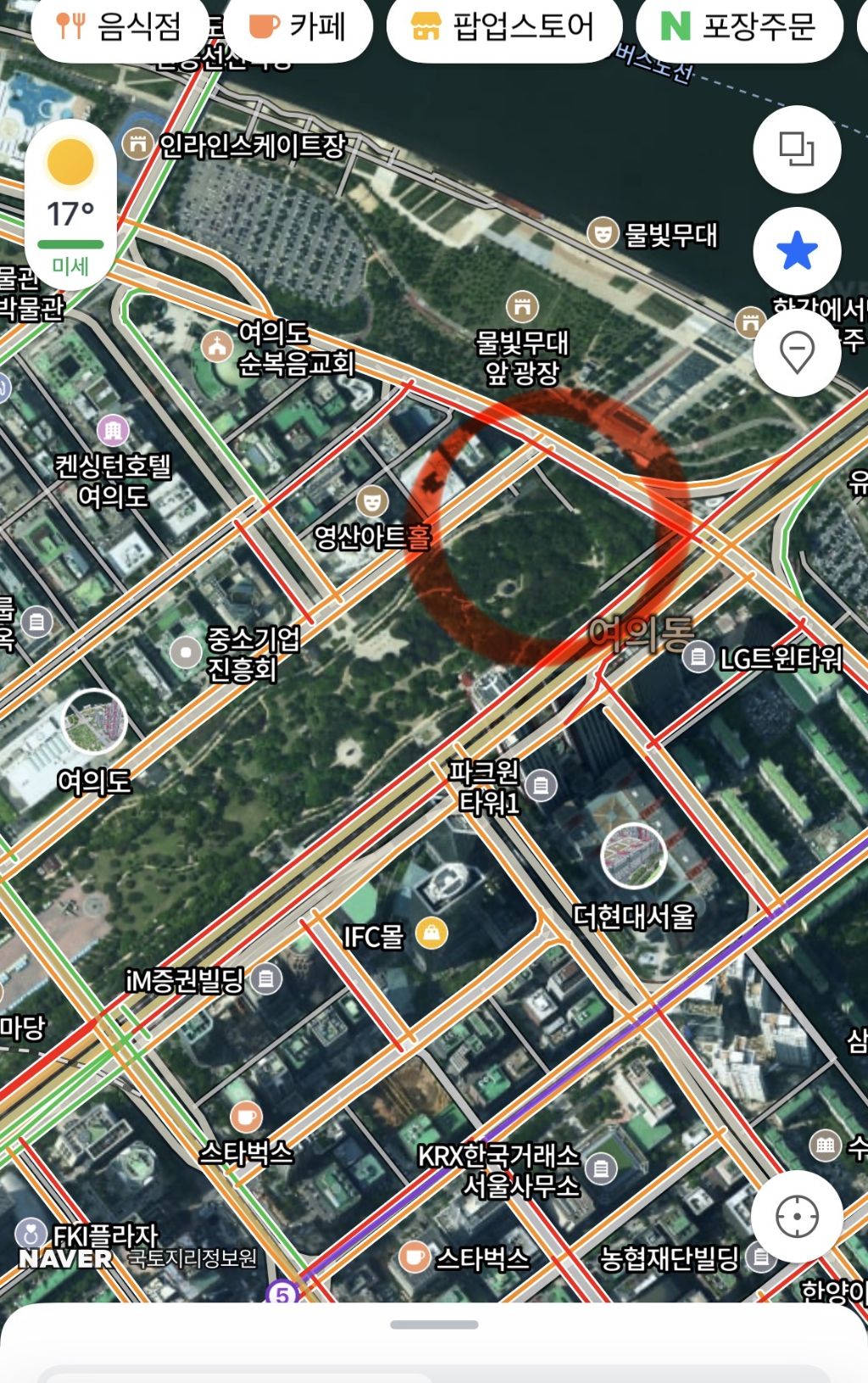The height and width of the screenshot is (1383, 868).
Task: Open the KRX한국거래소 서울사무소 marker
Action: [x=601, y=1169]
